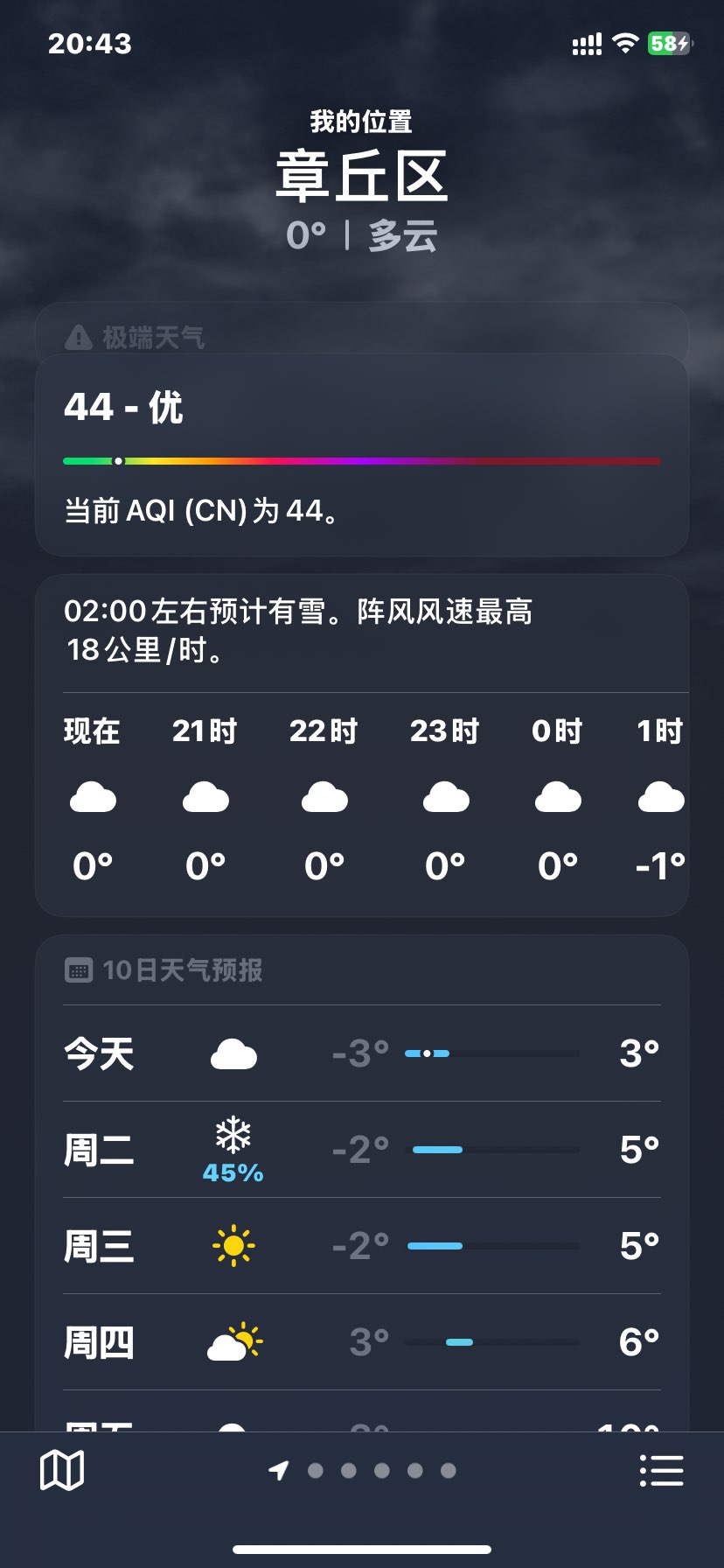Tap the location page indicator dots

(381, 1470)
